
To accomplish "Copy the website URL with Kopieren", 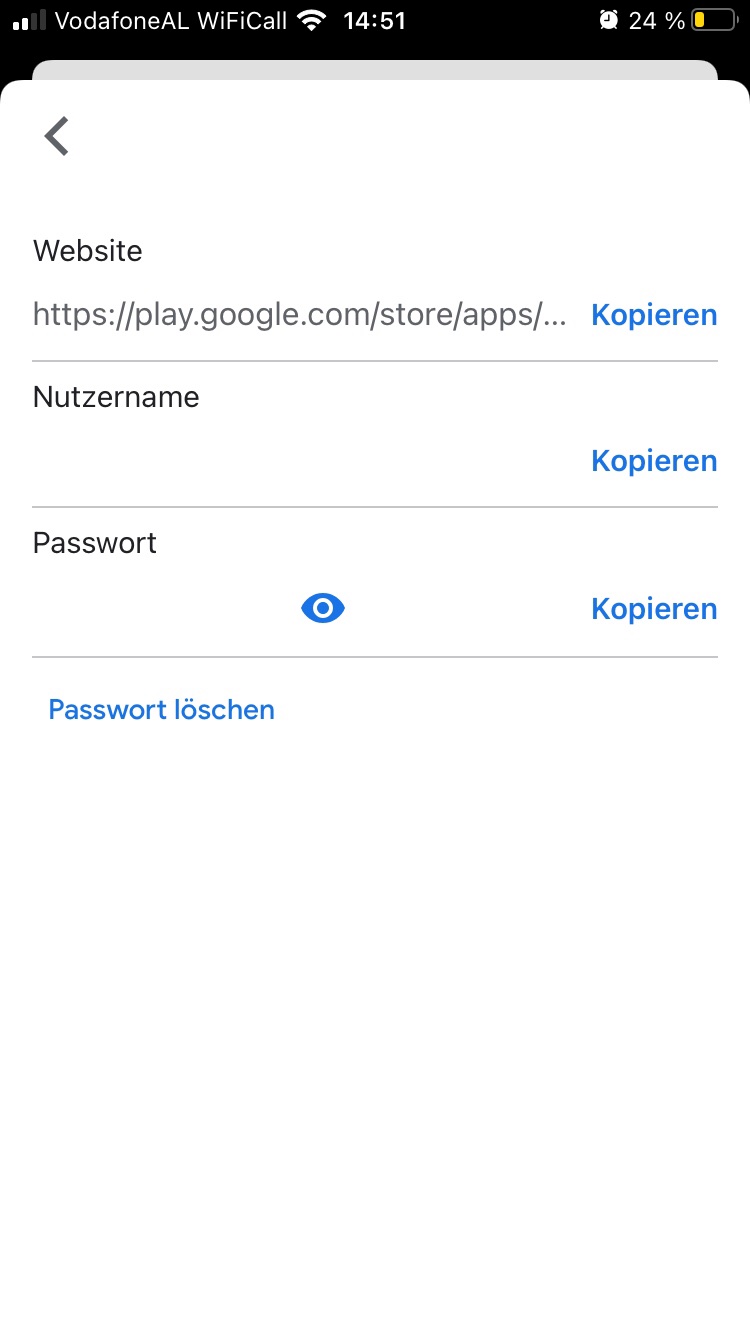I will point(654,315).
